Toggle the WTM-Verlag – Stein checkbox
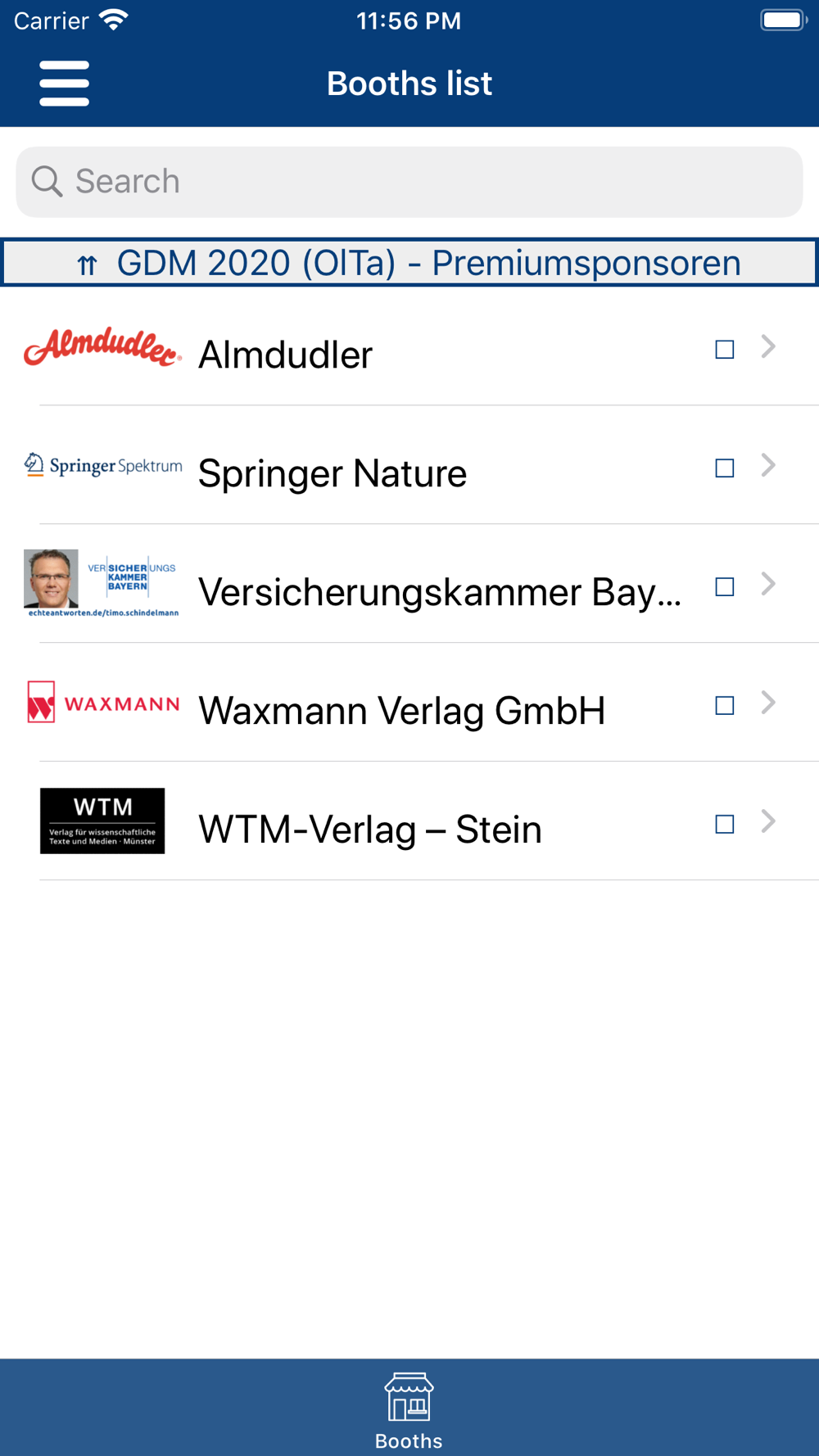 pos(724,825)
